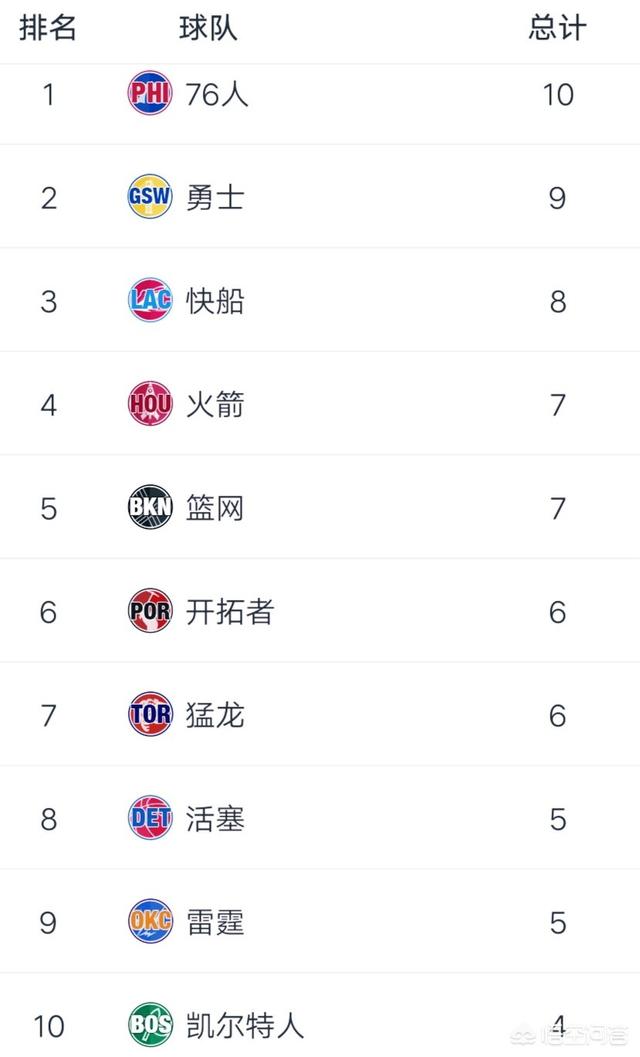Open the 勇士 team row
The width and height of the screenshot is (640, 1057).
point(320,196)
